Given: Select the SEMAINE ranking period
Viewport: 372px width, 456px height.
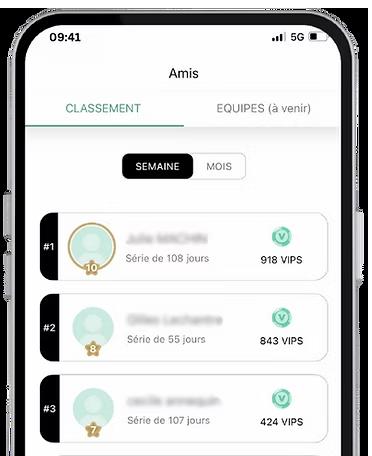Looking at the screenshot, I should [157, 166].
